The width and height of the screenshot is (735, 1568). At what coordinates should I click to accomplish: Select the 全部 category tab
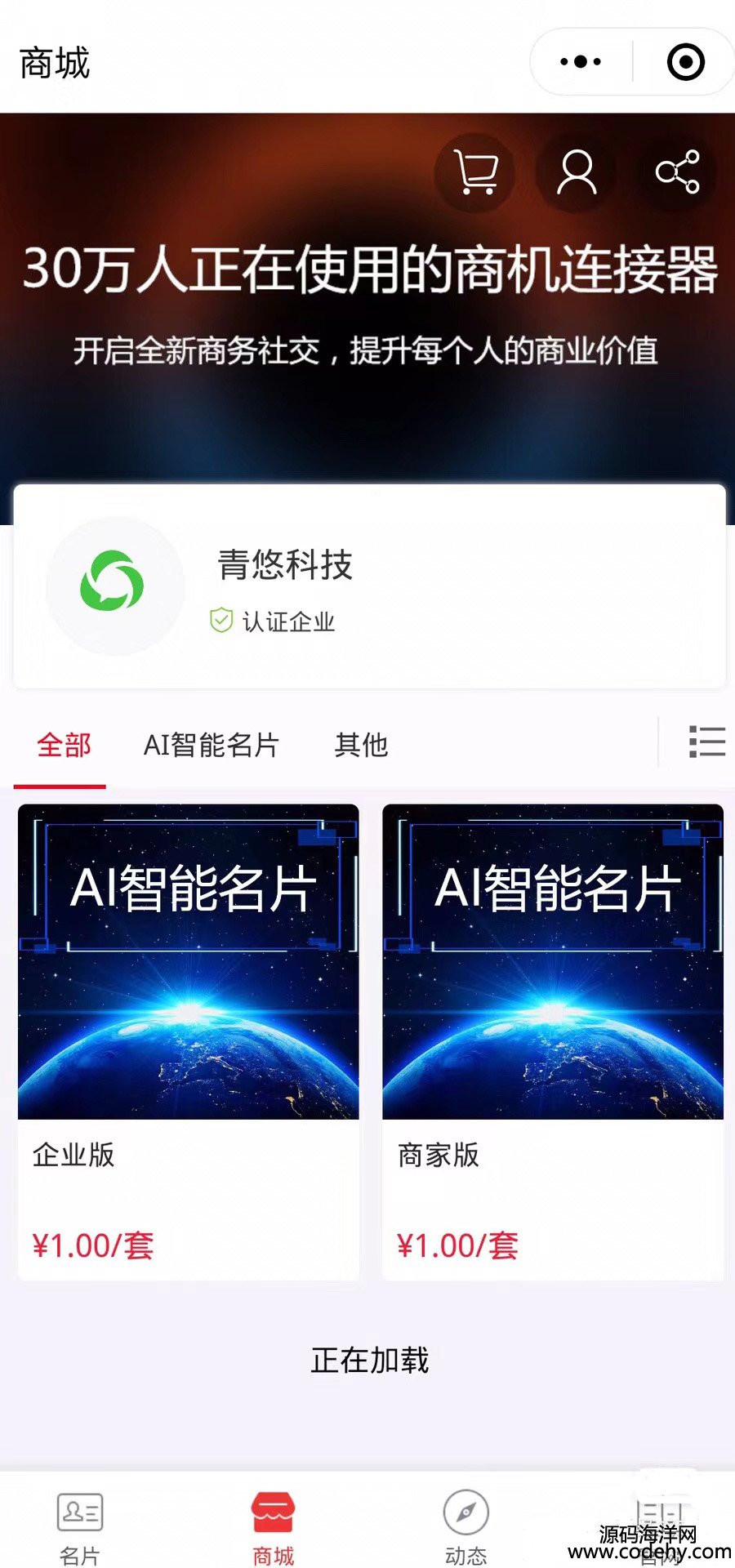64,745
